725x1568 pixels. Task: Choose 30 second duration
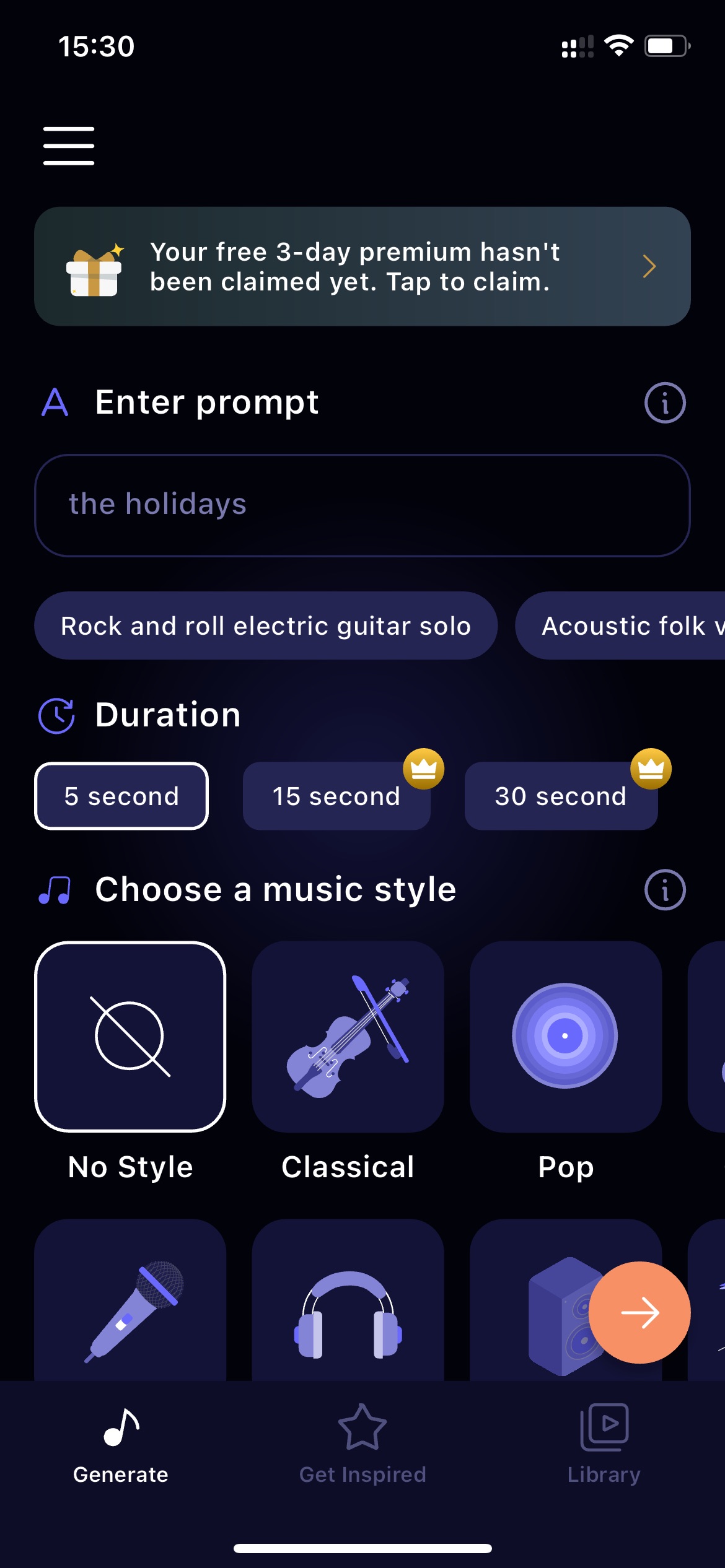click(561, 796)
